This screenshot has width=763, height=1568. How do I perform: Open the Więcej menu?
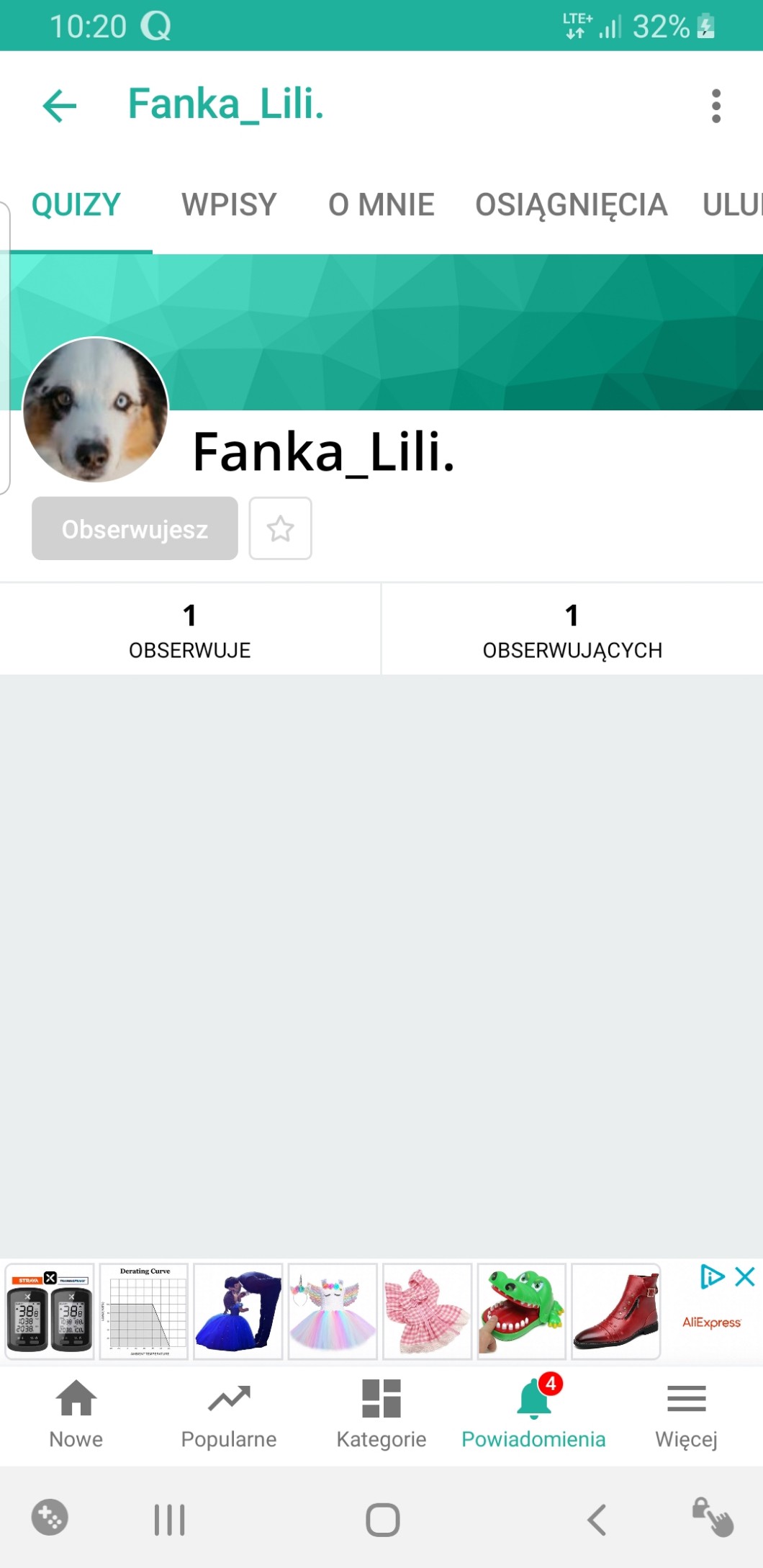tap(686, 1414)
